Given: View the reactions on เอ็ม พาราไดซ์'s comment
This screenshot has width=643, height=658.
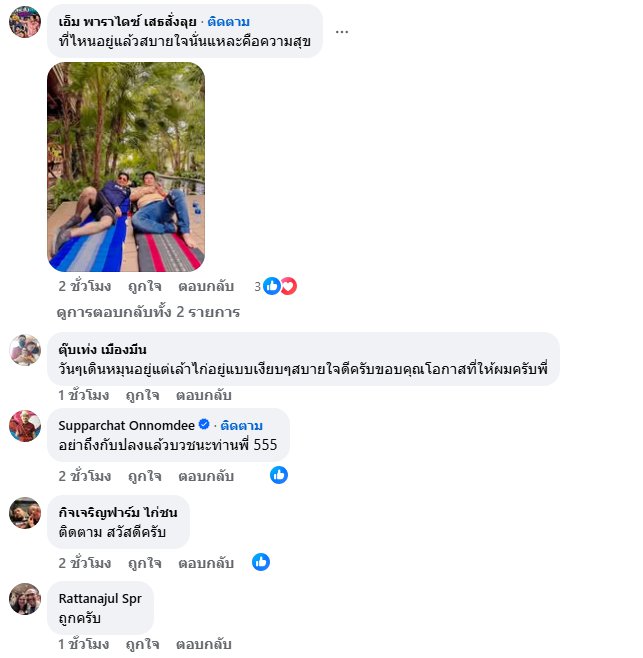Looking at the screenshot, I should 277,286.
